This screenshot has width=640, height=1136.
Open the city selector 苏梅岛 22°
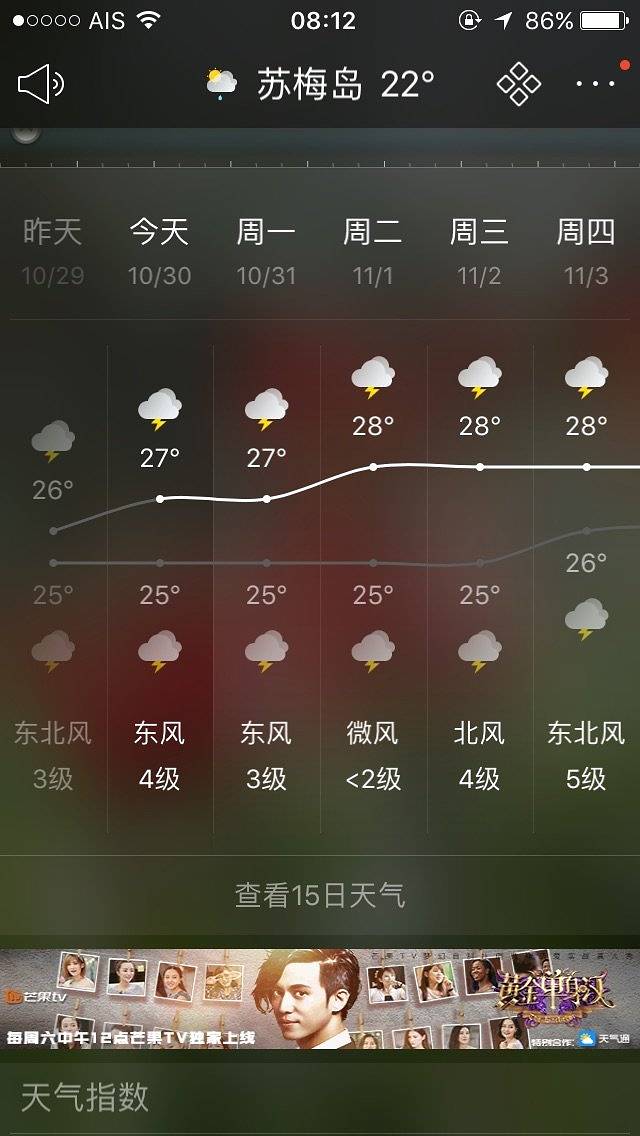pyautogui.click(x=320, y=84)
